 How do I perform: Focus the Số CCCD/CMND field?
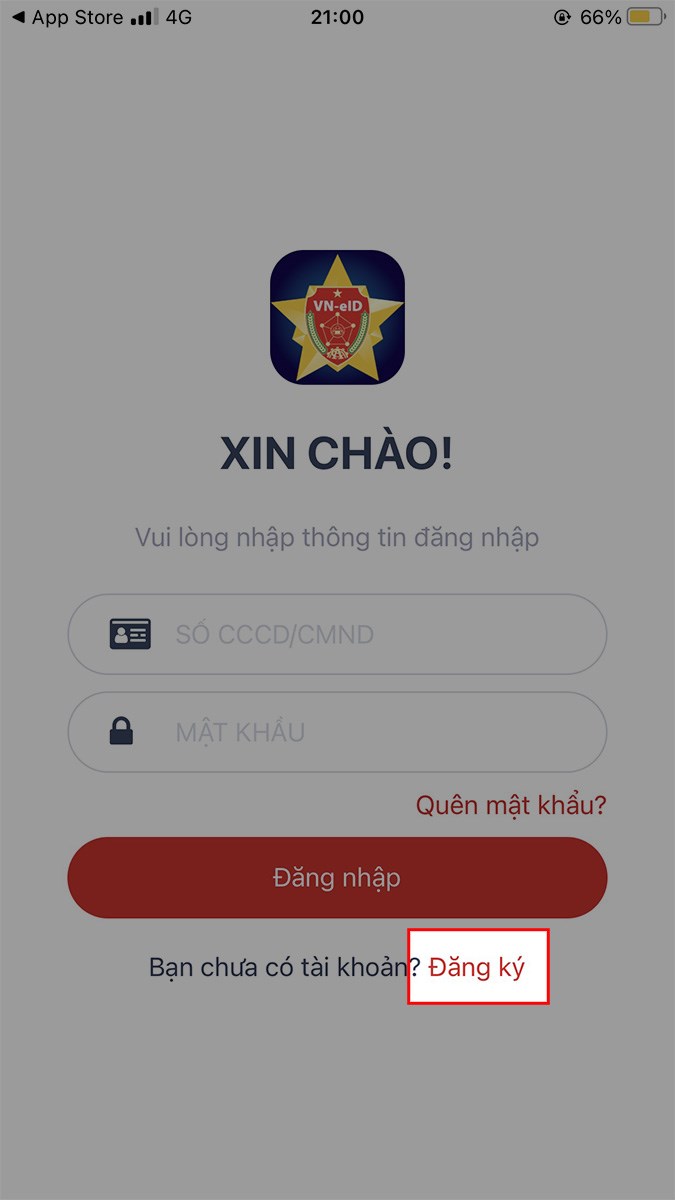337,634
